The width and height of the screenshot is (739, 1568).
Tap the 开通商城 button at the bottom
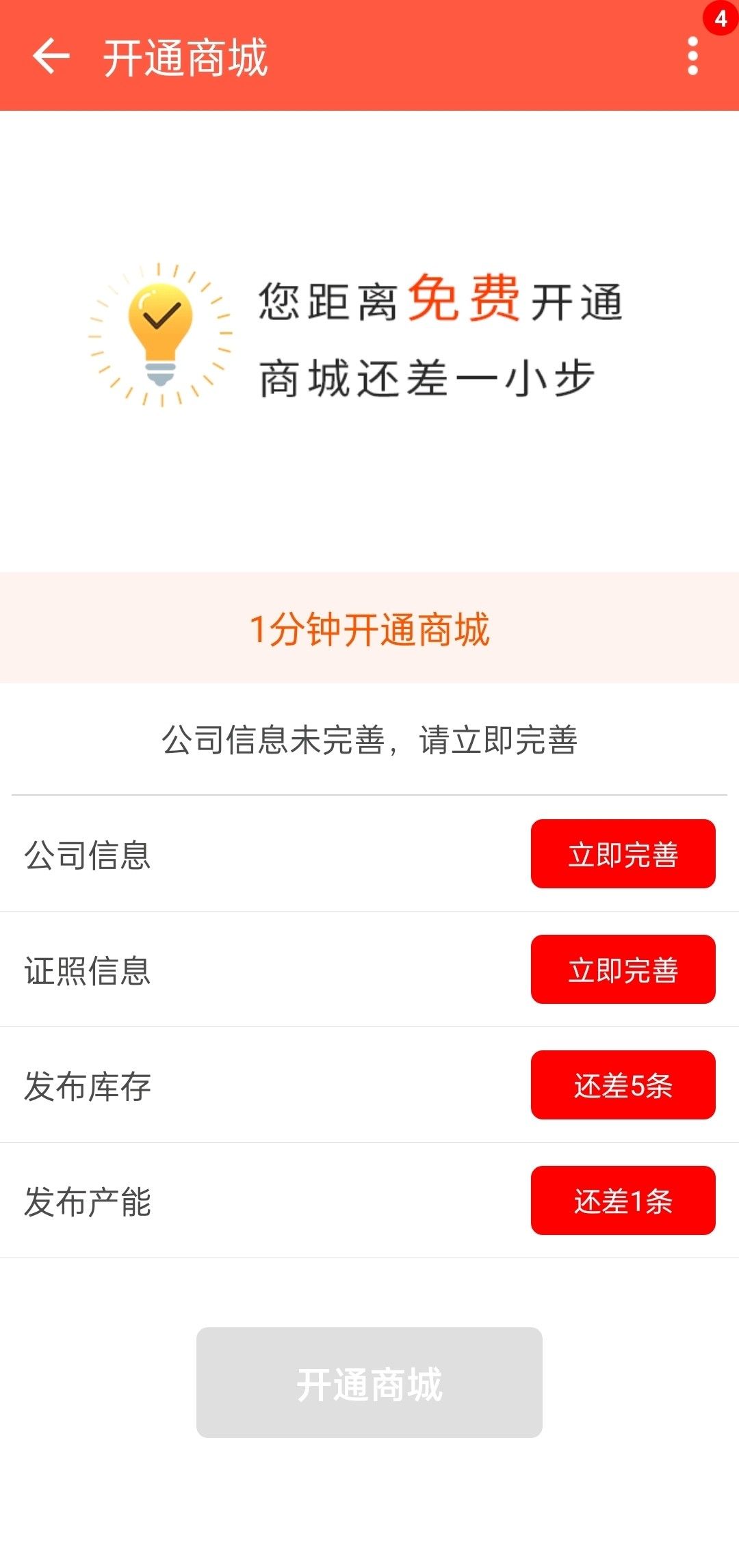click(x=369, y=1383)
